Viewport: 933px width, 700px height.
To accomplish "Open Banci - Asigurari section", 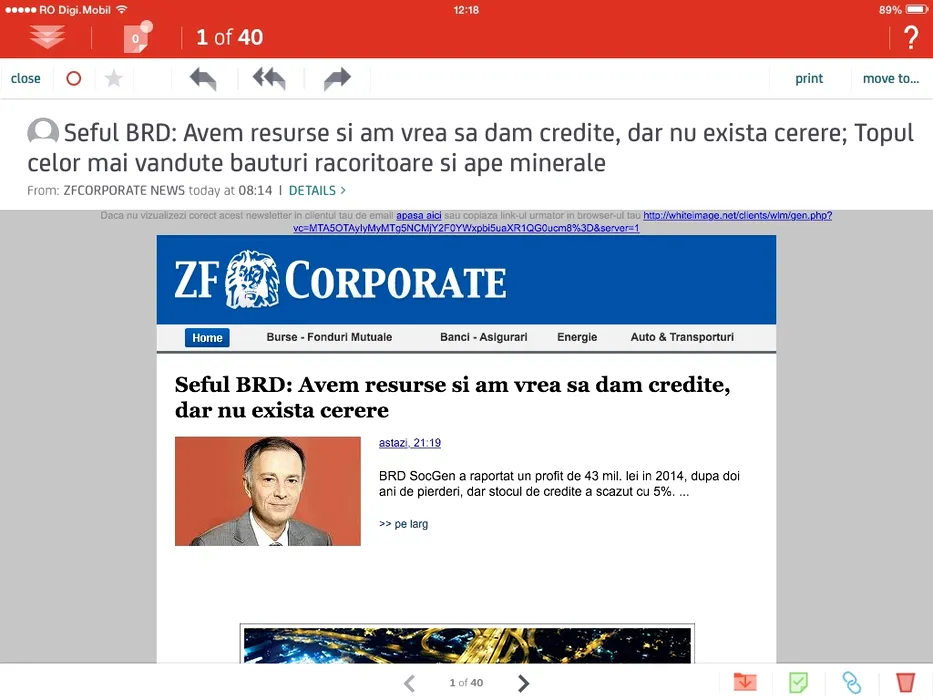I will tap(483, 337).
